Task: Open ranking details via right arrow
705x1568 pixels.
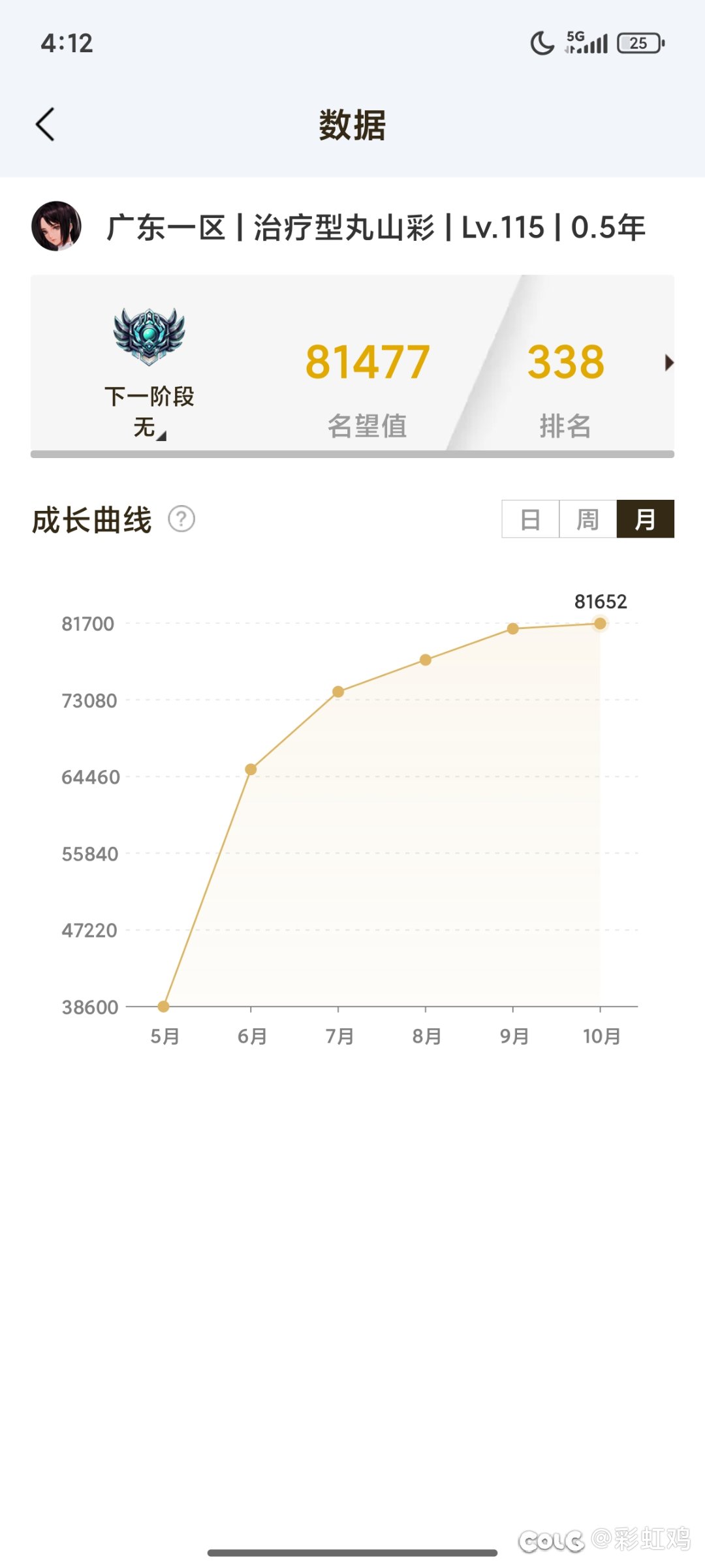Action: 668,363
